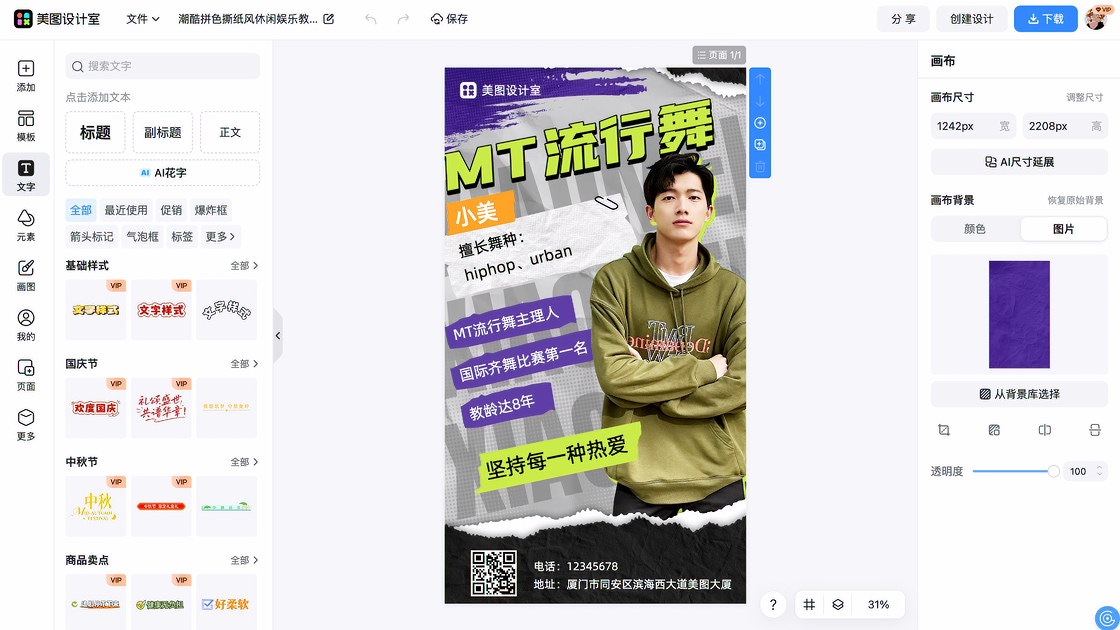Tap the AI尺寸延展 button
Image resolution: width=1120 pixels, height=630 pixels.
[x=1019, y=162]
